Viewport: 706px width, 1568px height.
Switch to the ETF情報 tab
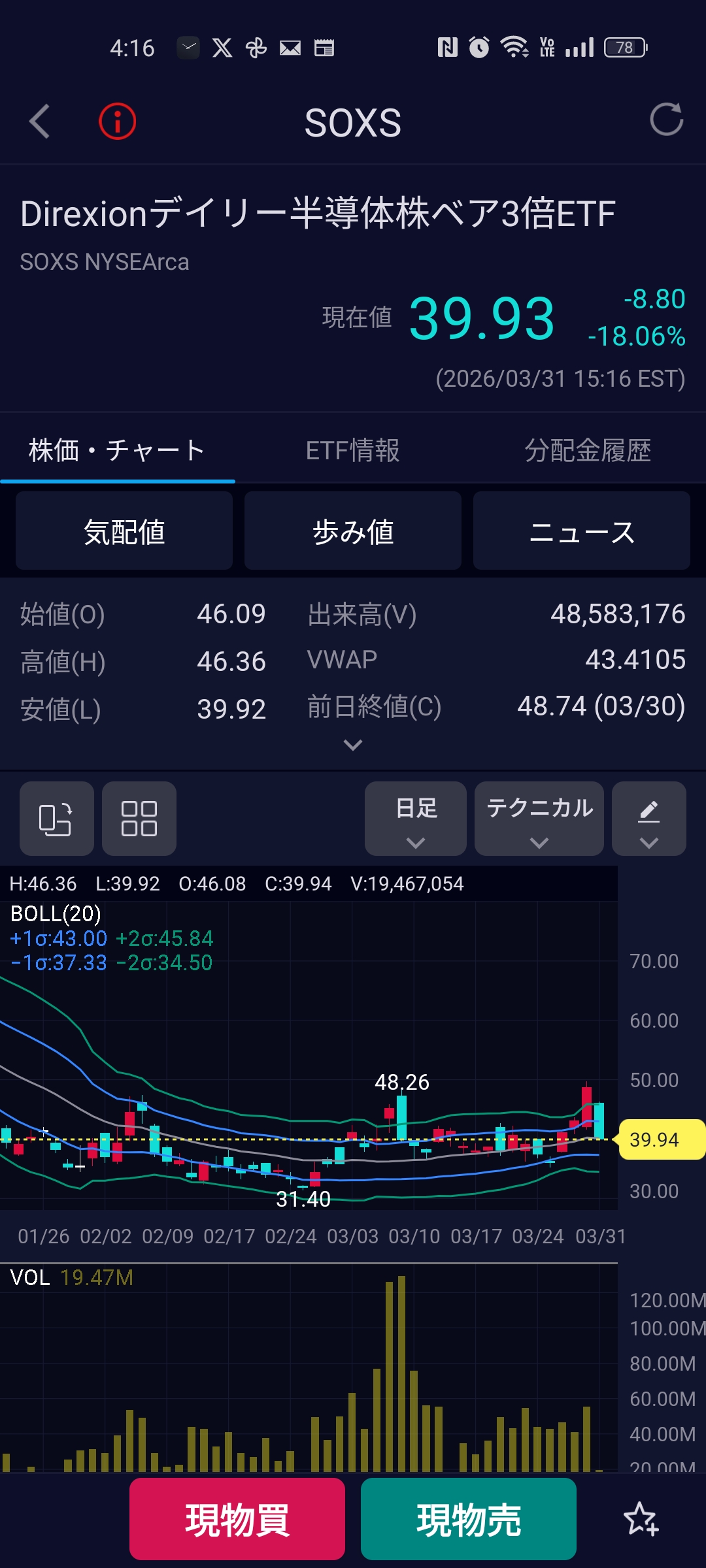click(352, 451)
